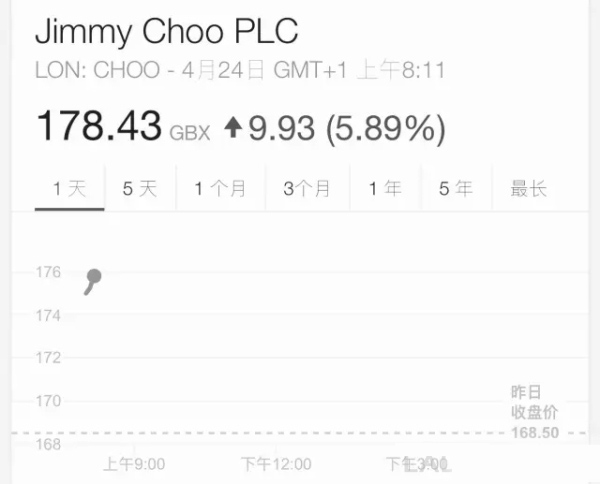This screenshot has width=600, height=484.
Task: Select the 最长 time range
Action: [x=528, y=189]
